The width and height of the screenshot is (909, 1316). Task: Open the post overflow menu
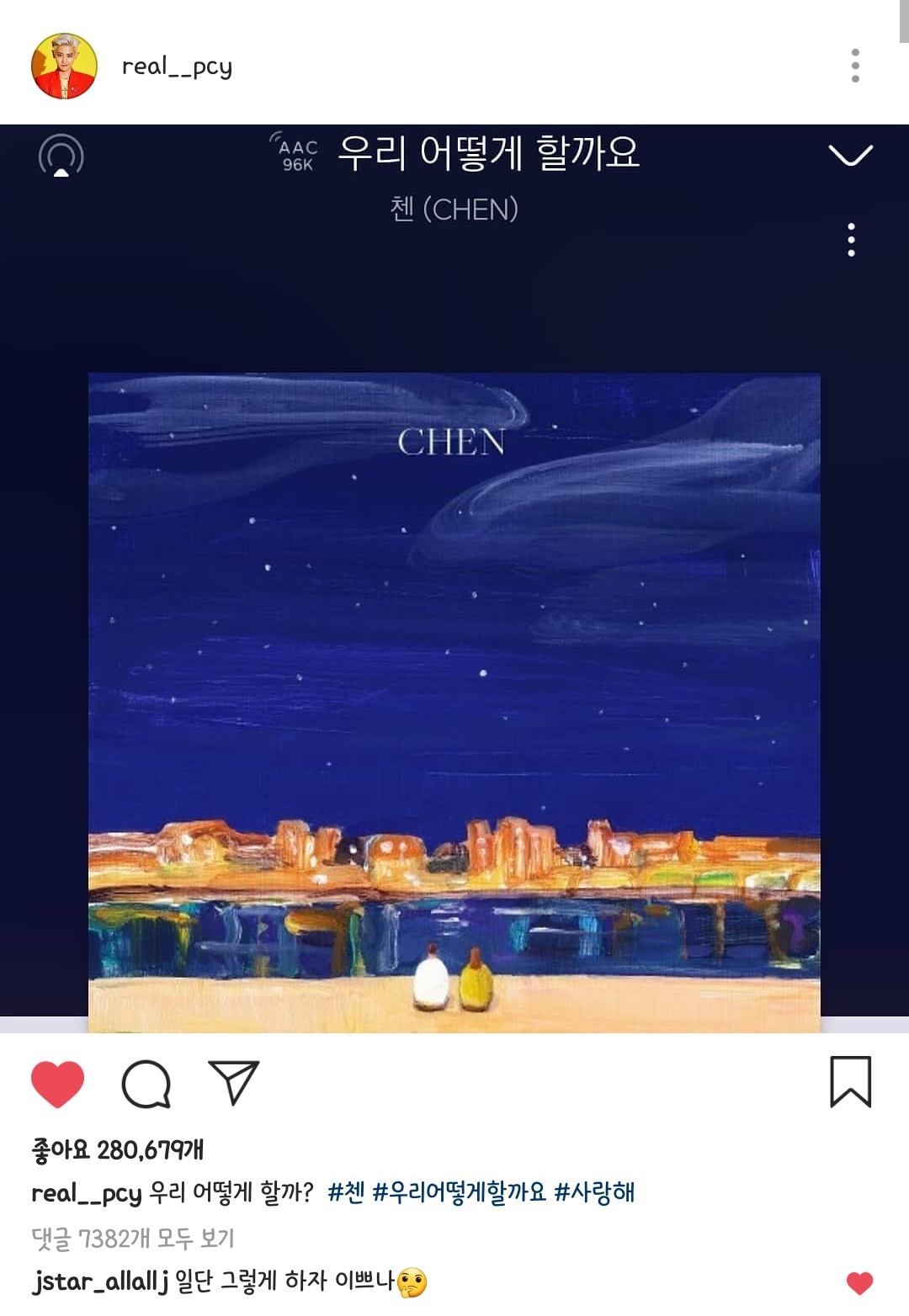(x=855, y=66)
